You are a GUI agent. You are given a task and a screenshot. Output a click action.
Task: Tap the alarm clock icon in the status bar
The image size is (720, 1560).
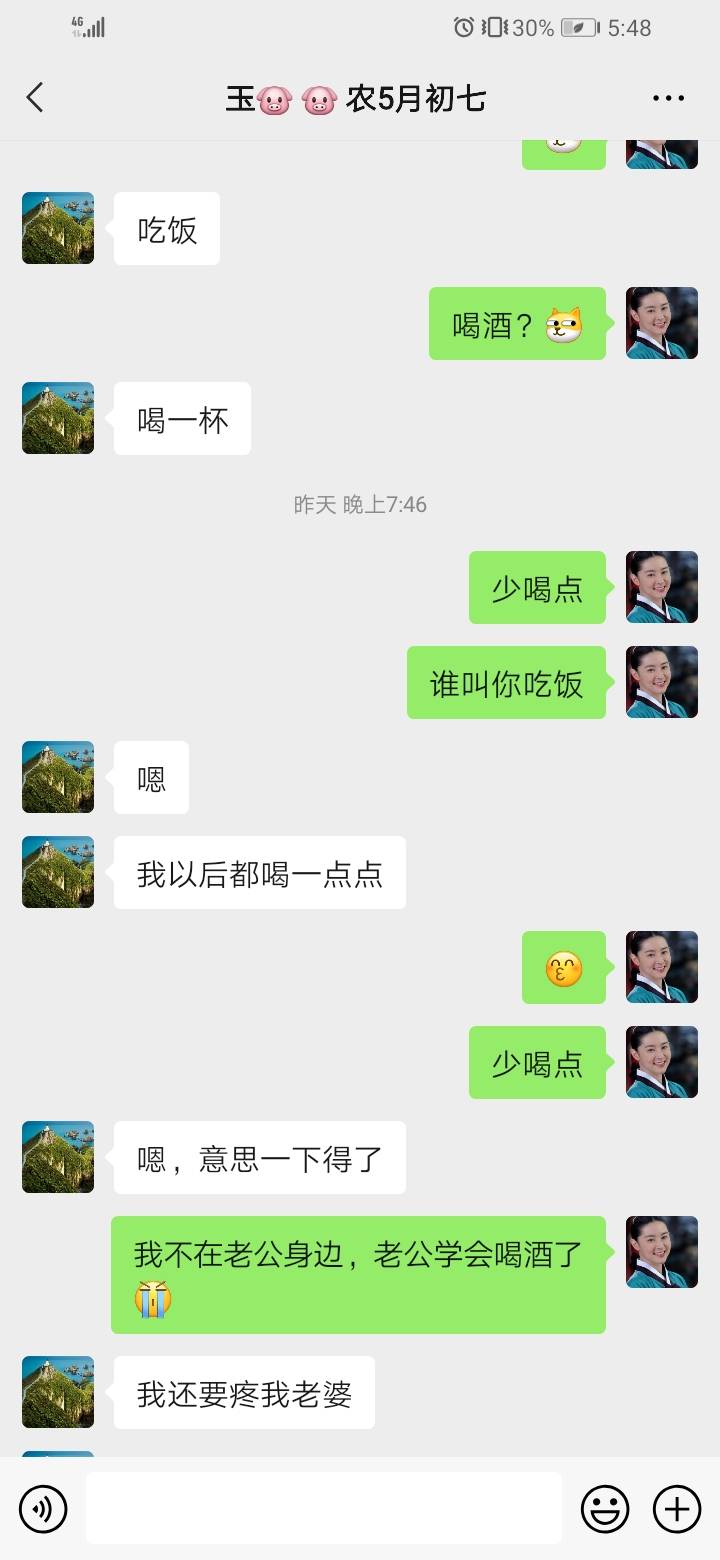point(462,29)
